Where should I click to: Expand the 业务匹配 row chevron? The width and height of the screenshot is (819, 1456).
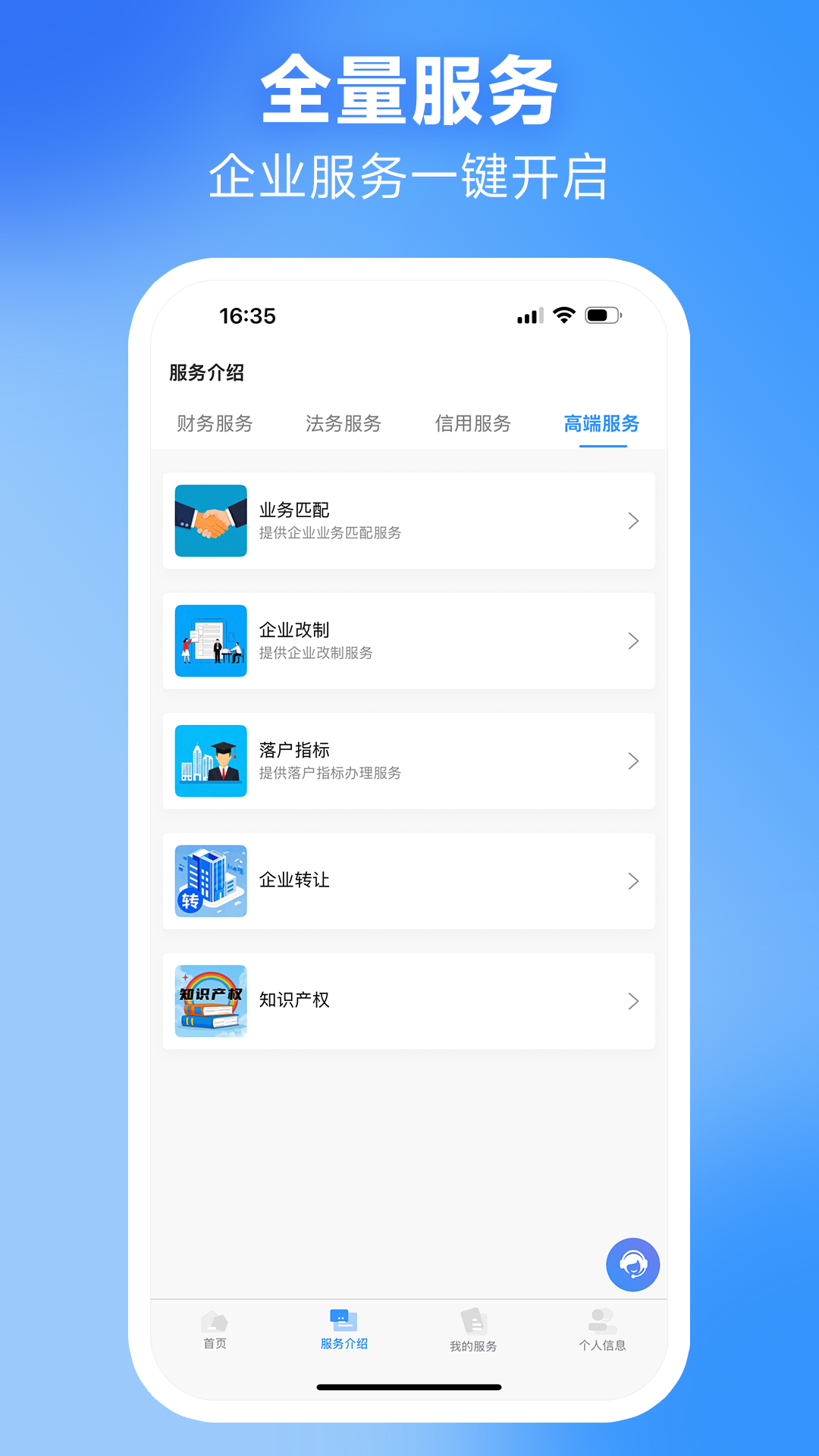click(634, 520)
